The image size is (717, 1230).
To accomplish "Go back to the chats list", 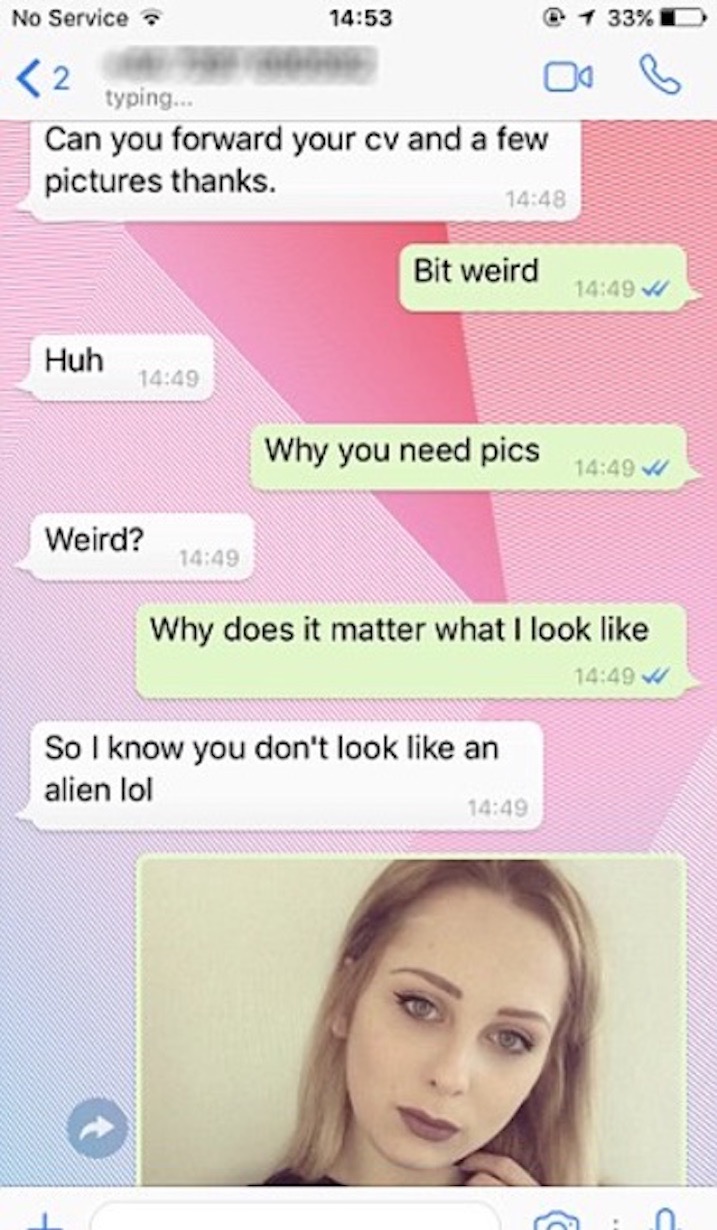I will 44,78.
